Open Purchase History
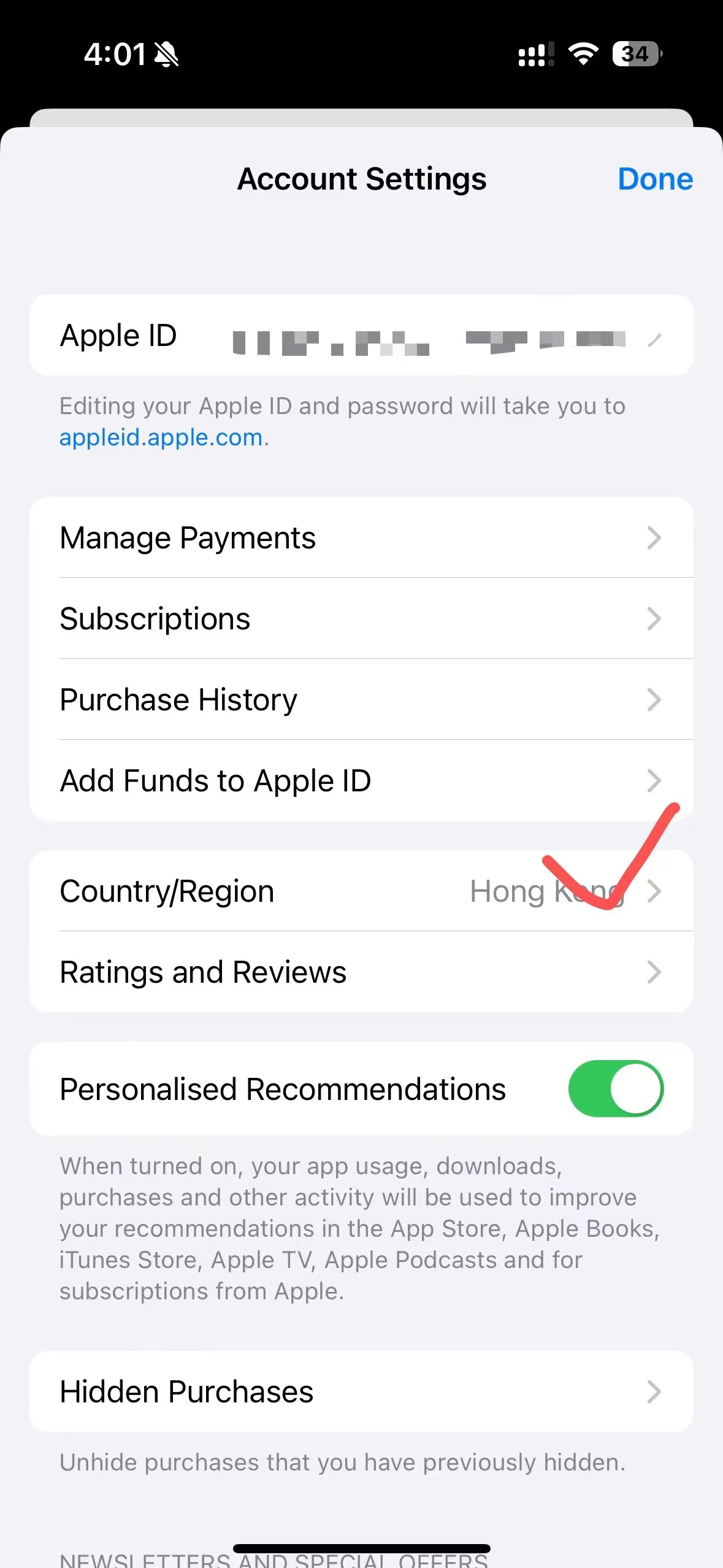The height and width of the screenshot is (1568, 723). point(361,700)
